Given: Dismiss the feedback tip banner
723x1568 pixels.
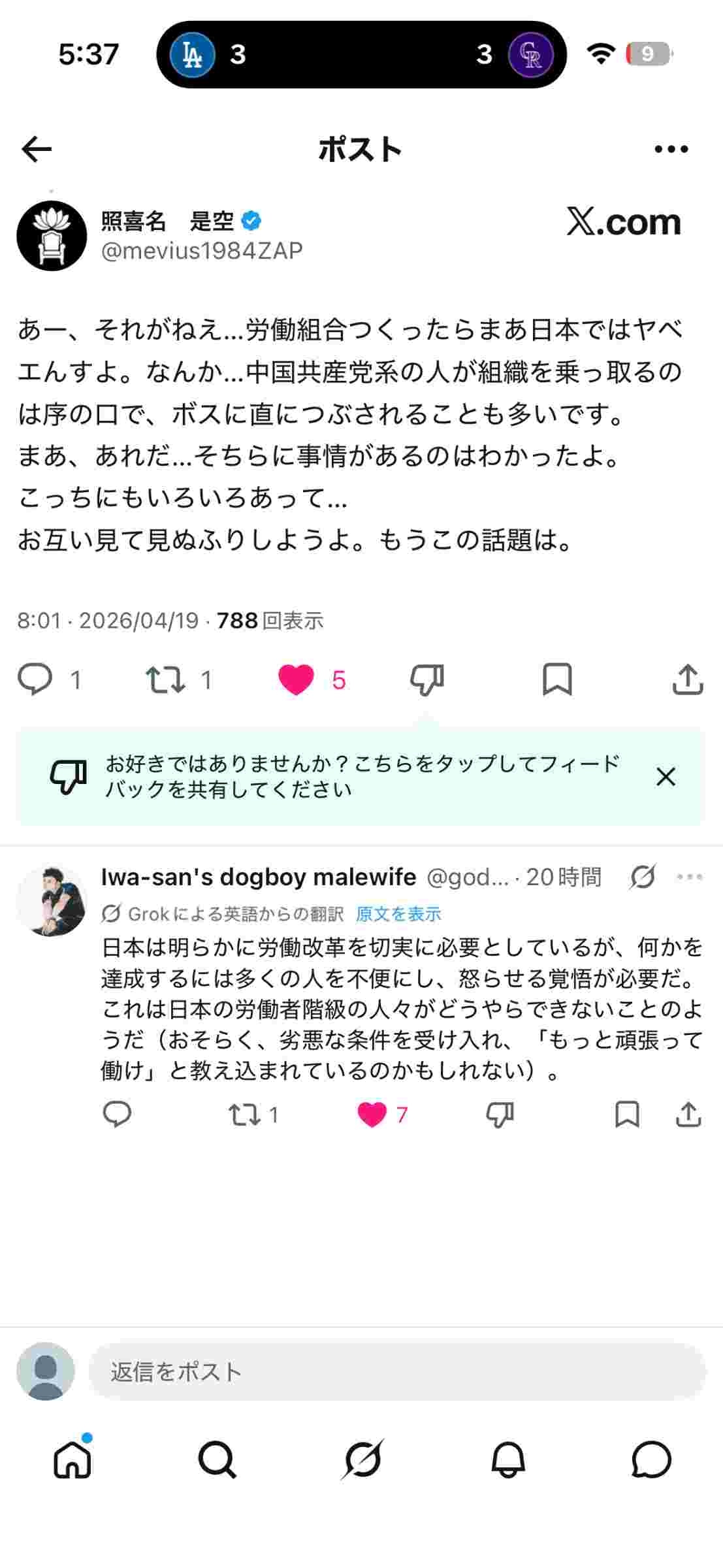Looking at the screenshot, I should click(x=666, y=777).
